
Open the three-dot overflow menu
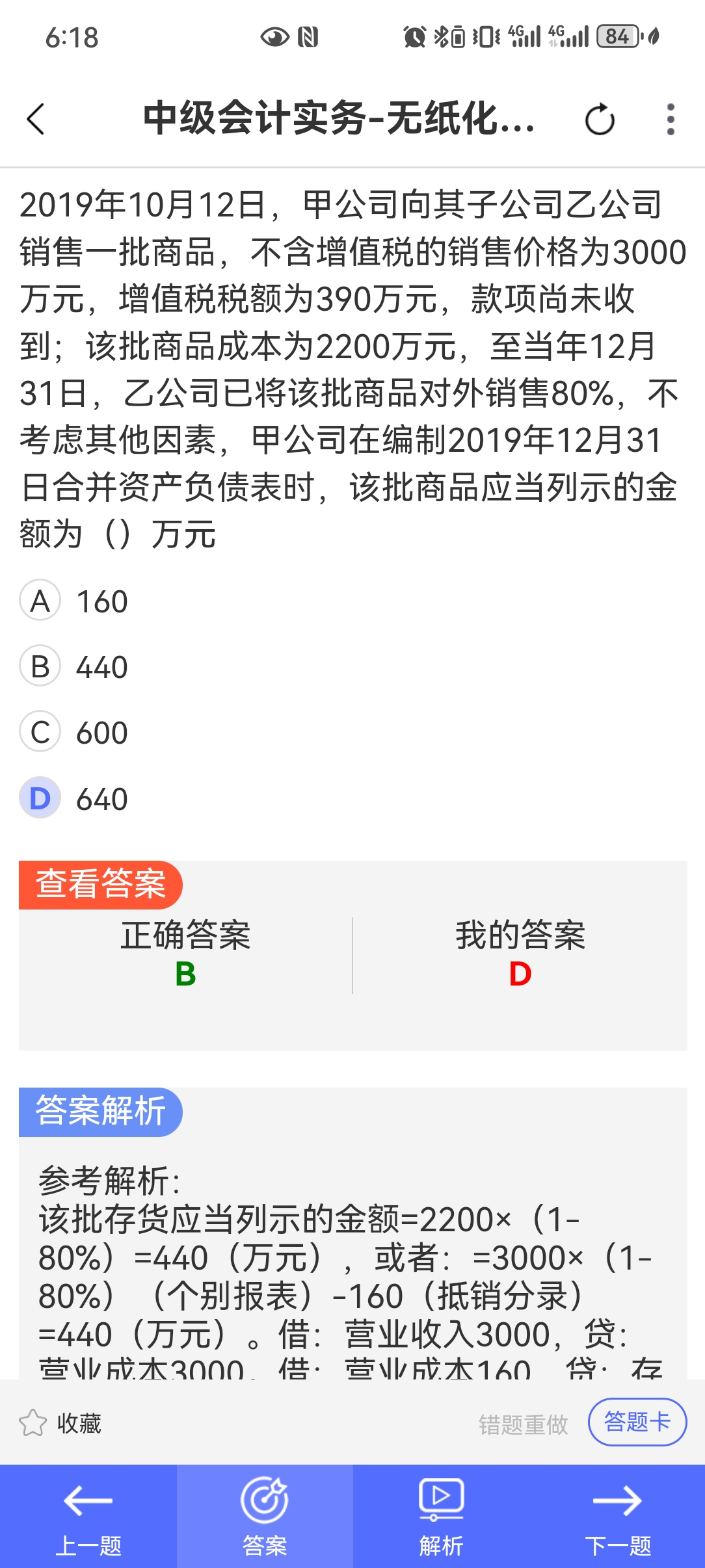click(671, 120)
